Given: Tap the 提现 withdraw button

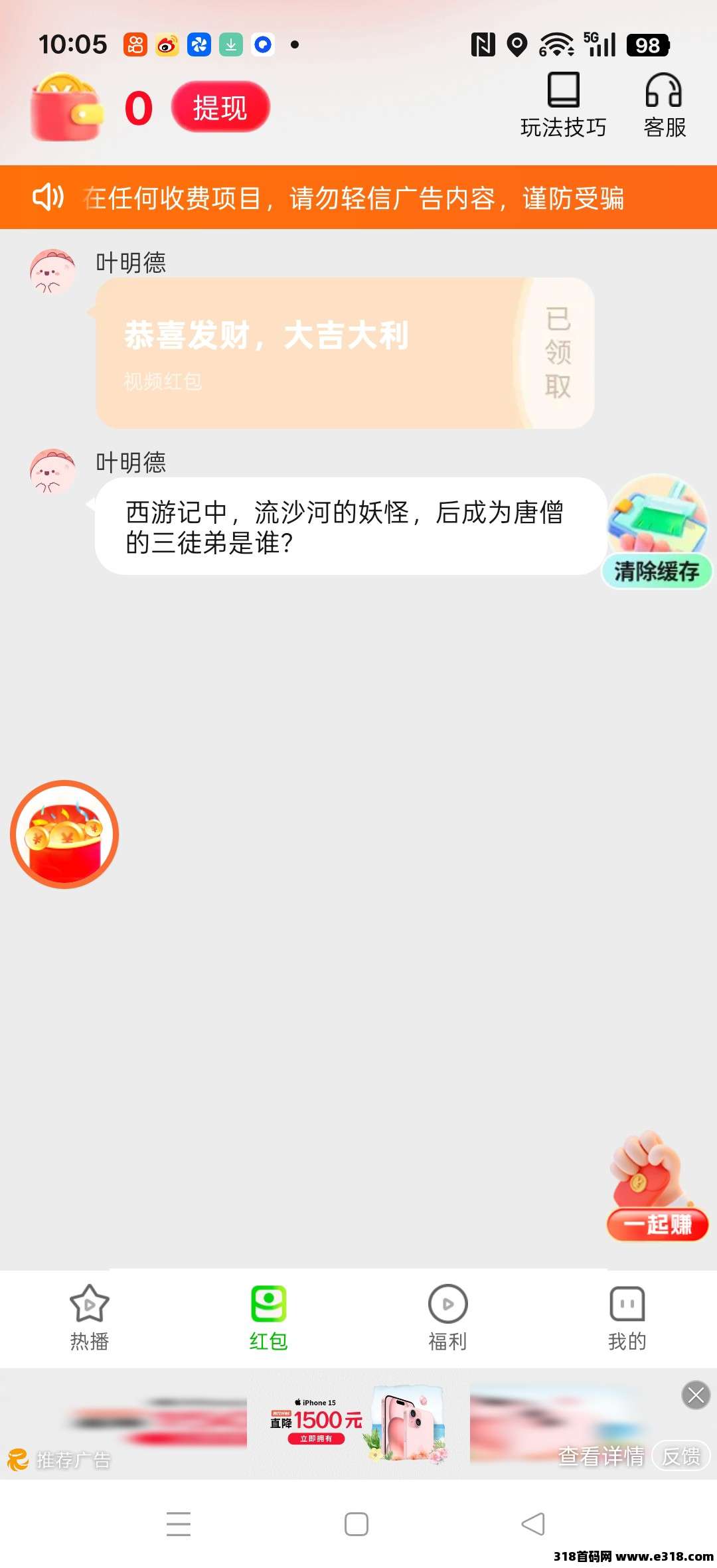Looking at the screenshot, I should coord(220,108).
